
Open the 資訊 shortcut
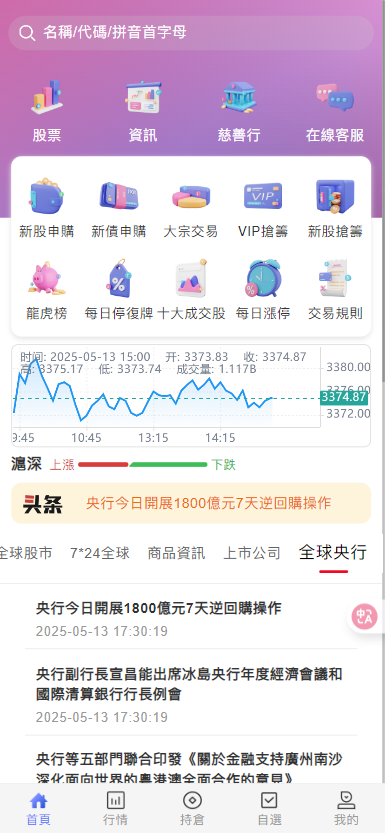143,112
